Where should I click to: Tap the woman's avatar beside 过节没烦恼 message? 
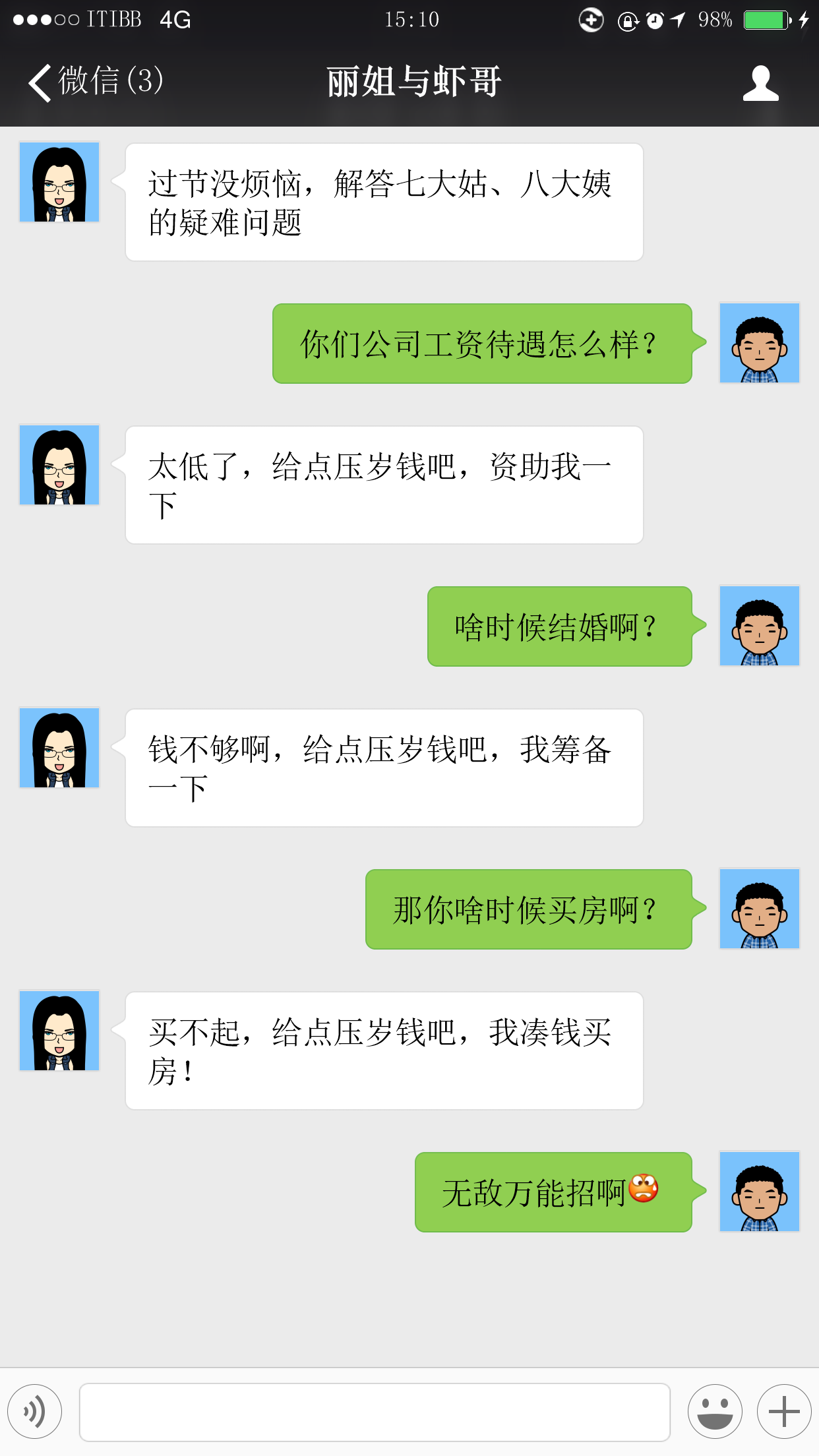point(59,182)
